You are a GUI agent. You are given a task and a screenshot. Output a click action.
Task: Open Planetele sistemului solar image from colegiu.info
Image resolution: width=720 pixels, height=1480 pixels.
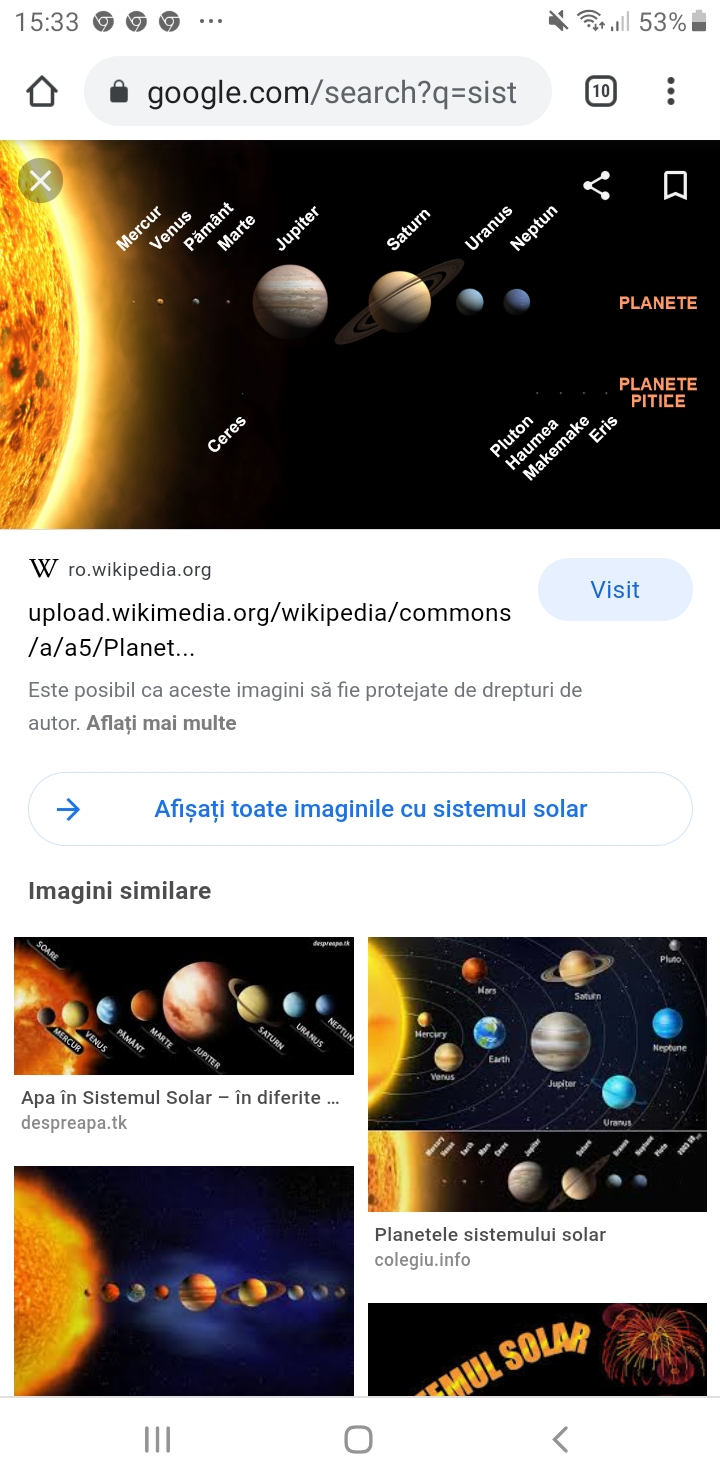[537, 1075]
